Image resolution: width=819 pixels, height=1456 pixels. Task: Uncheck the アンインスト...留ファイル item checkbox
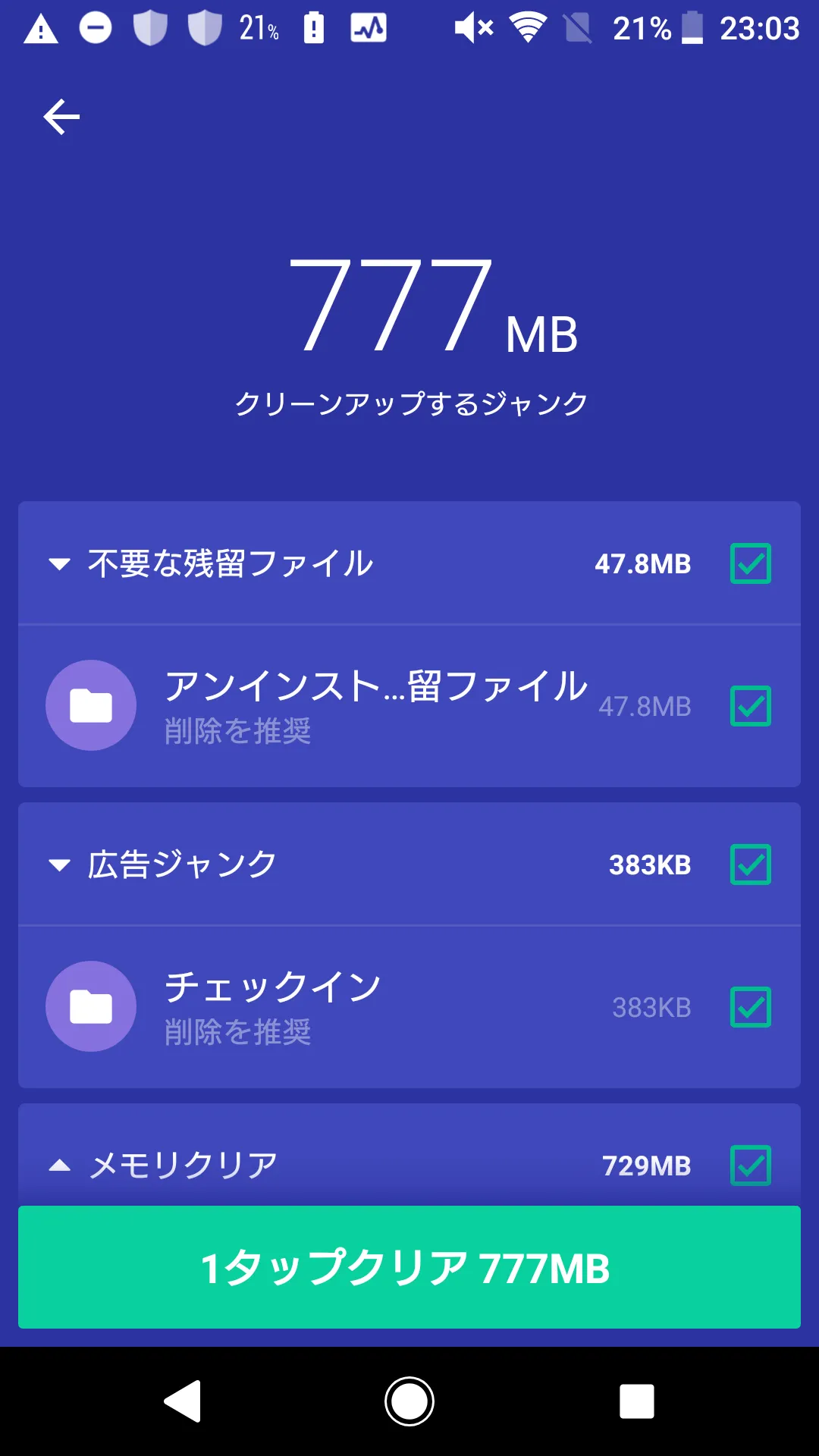coord(750,706)
